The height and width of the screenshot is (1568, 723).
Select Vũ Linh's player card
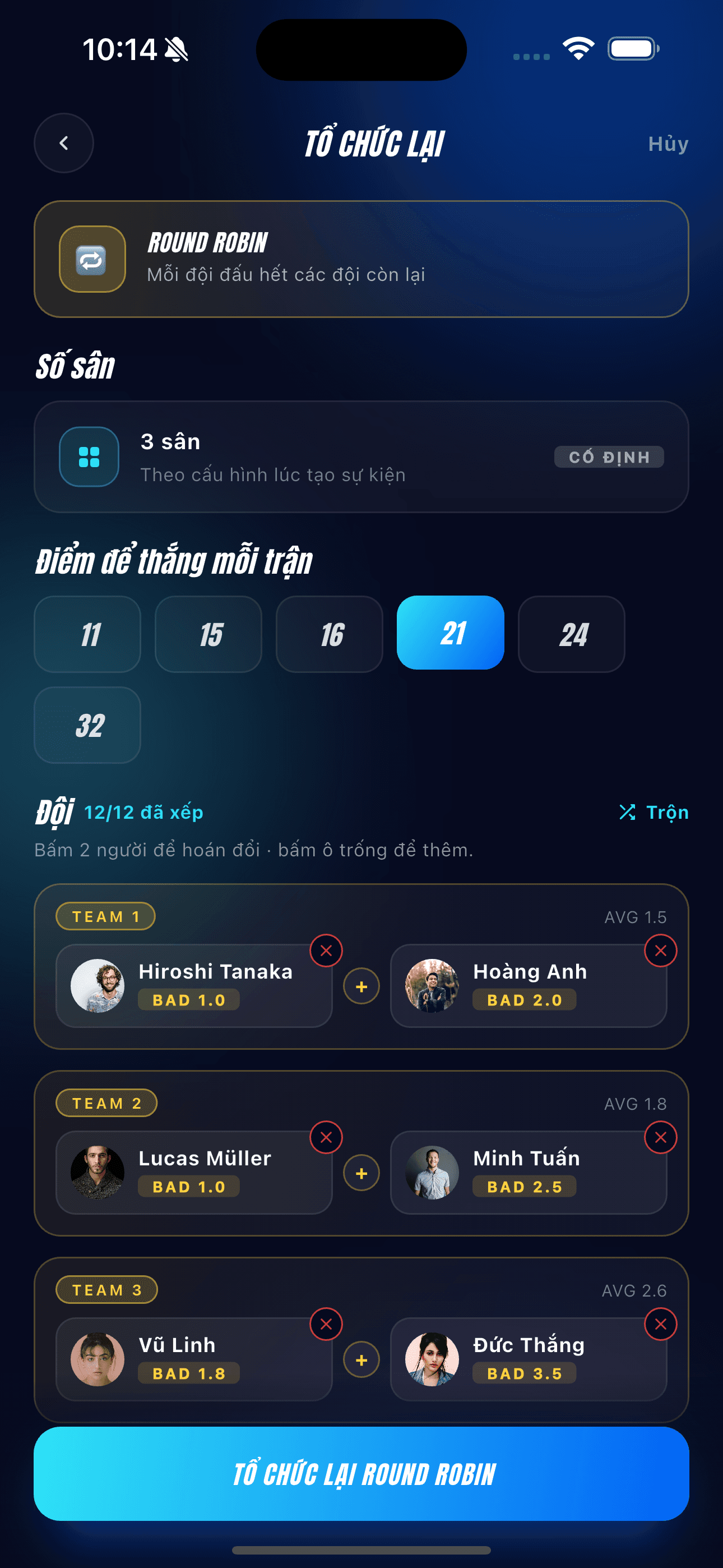coord(194,1360)
